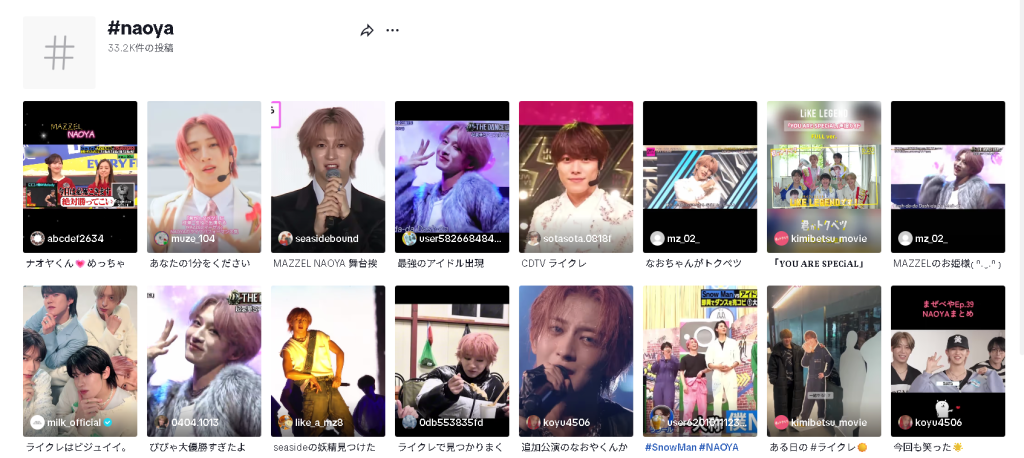Open like_a_mz8's seaside video
Image resolution: width=1024 pixels, height=458 pixels.
(x=328, y=360)
